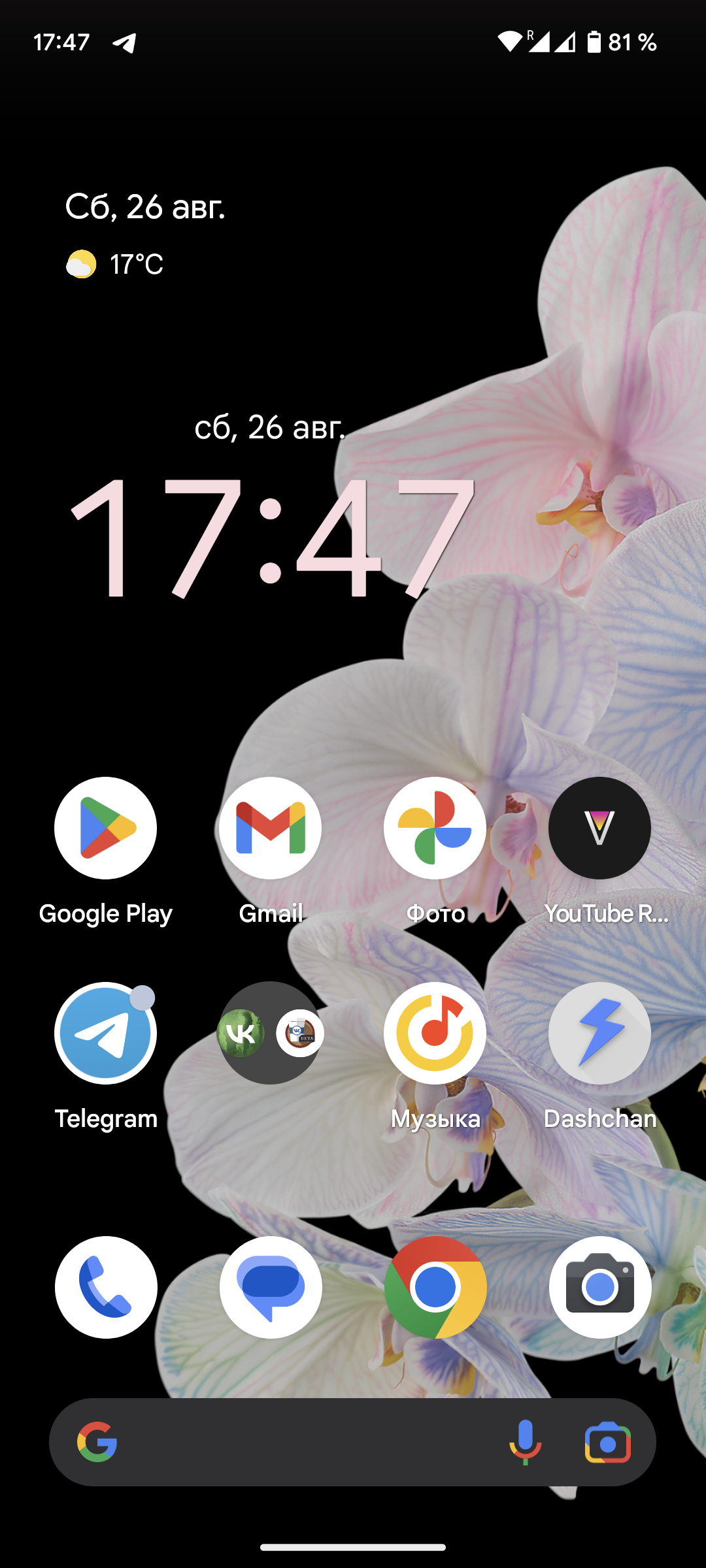Open the 17°C weather widget
Screen dimensions: 706x1568
(114, 264)
